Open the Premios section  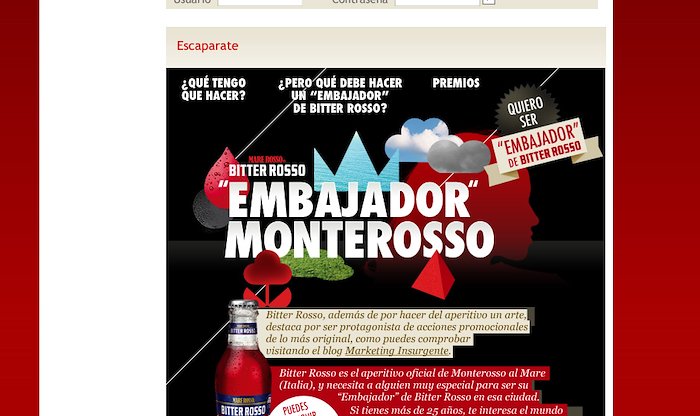(456, 83)
